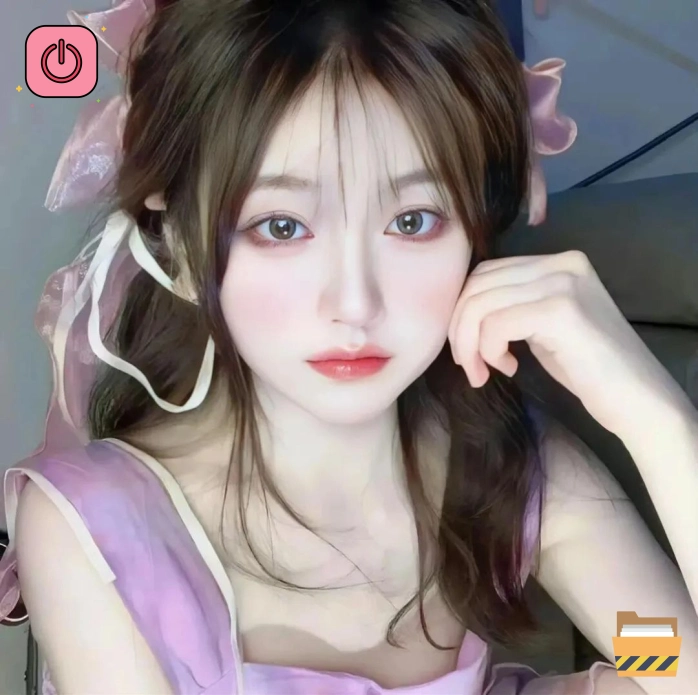Open the folder icon
The image size is (698, 695).
point(646,642)
